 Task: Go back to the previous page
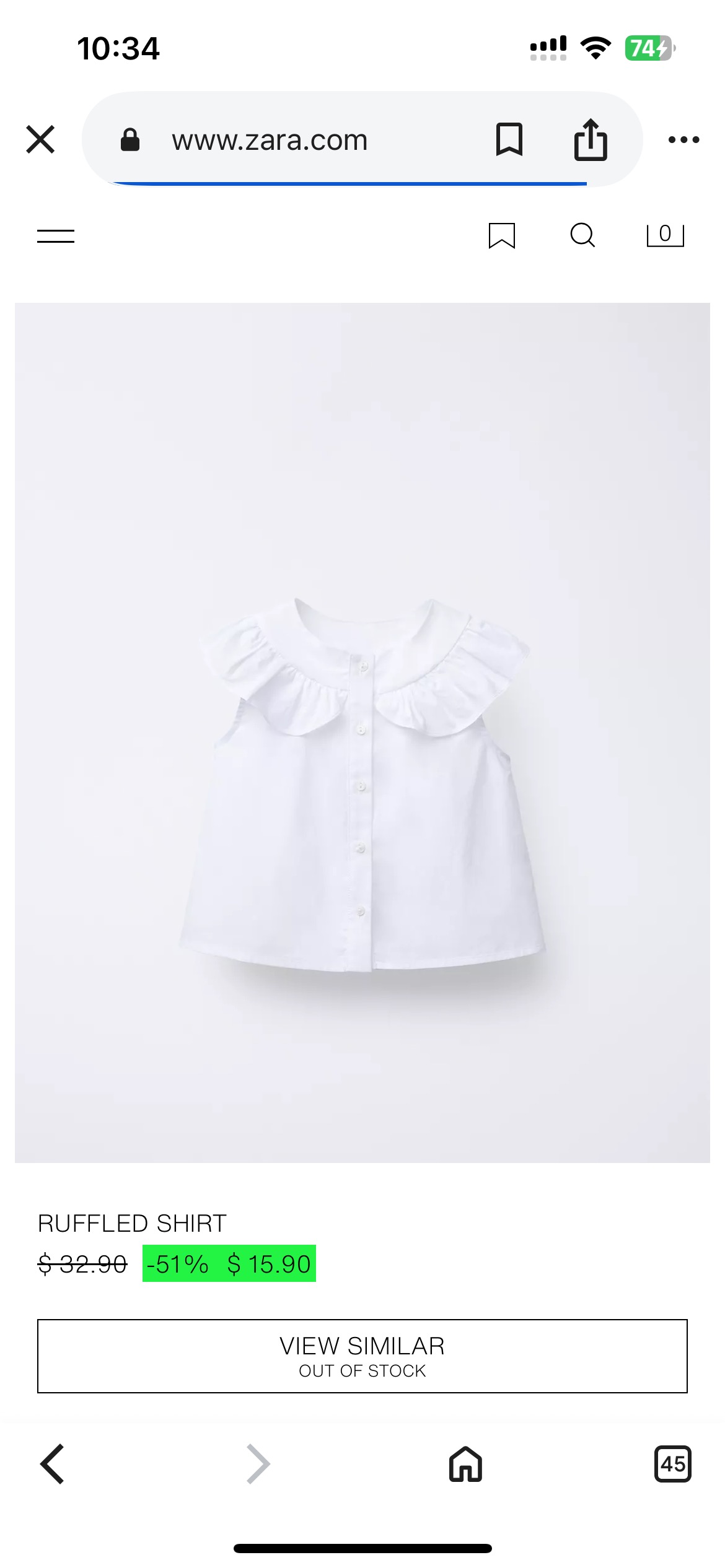[53, 1464]
